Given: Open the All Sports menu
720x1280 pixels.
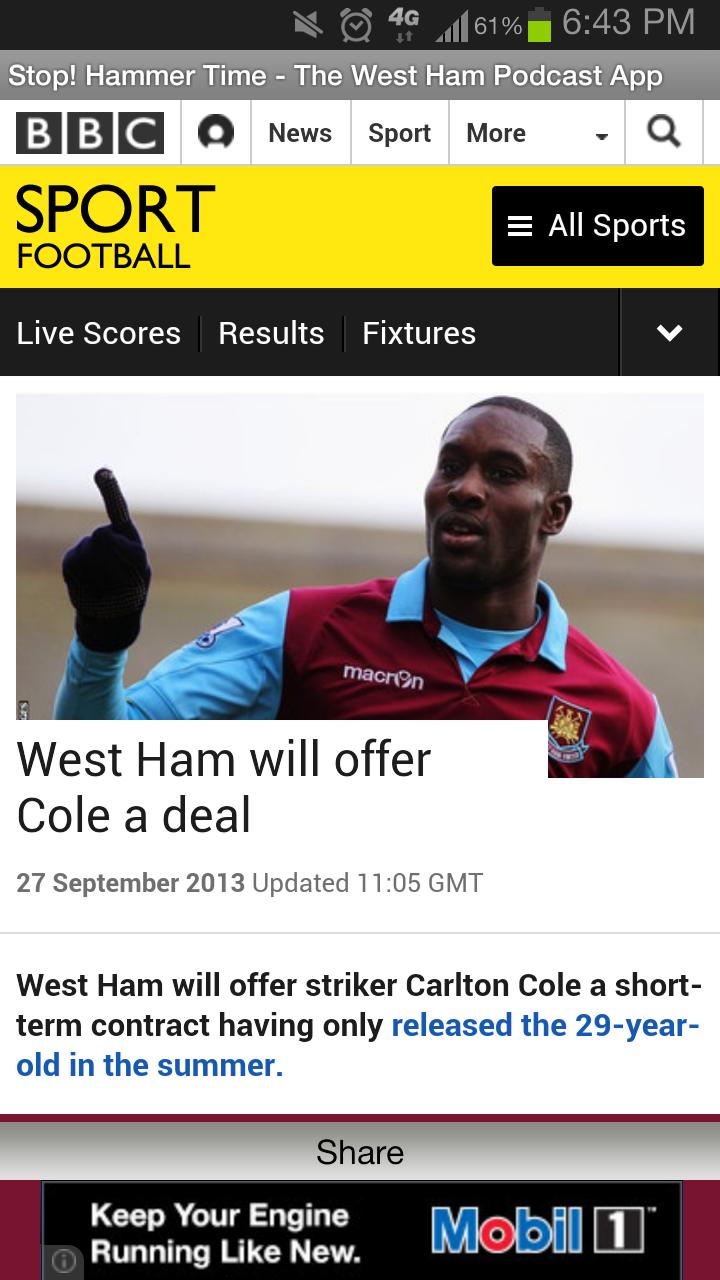Looking at the screenshot, I should pyautogui.click(x=598, y=226).
